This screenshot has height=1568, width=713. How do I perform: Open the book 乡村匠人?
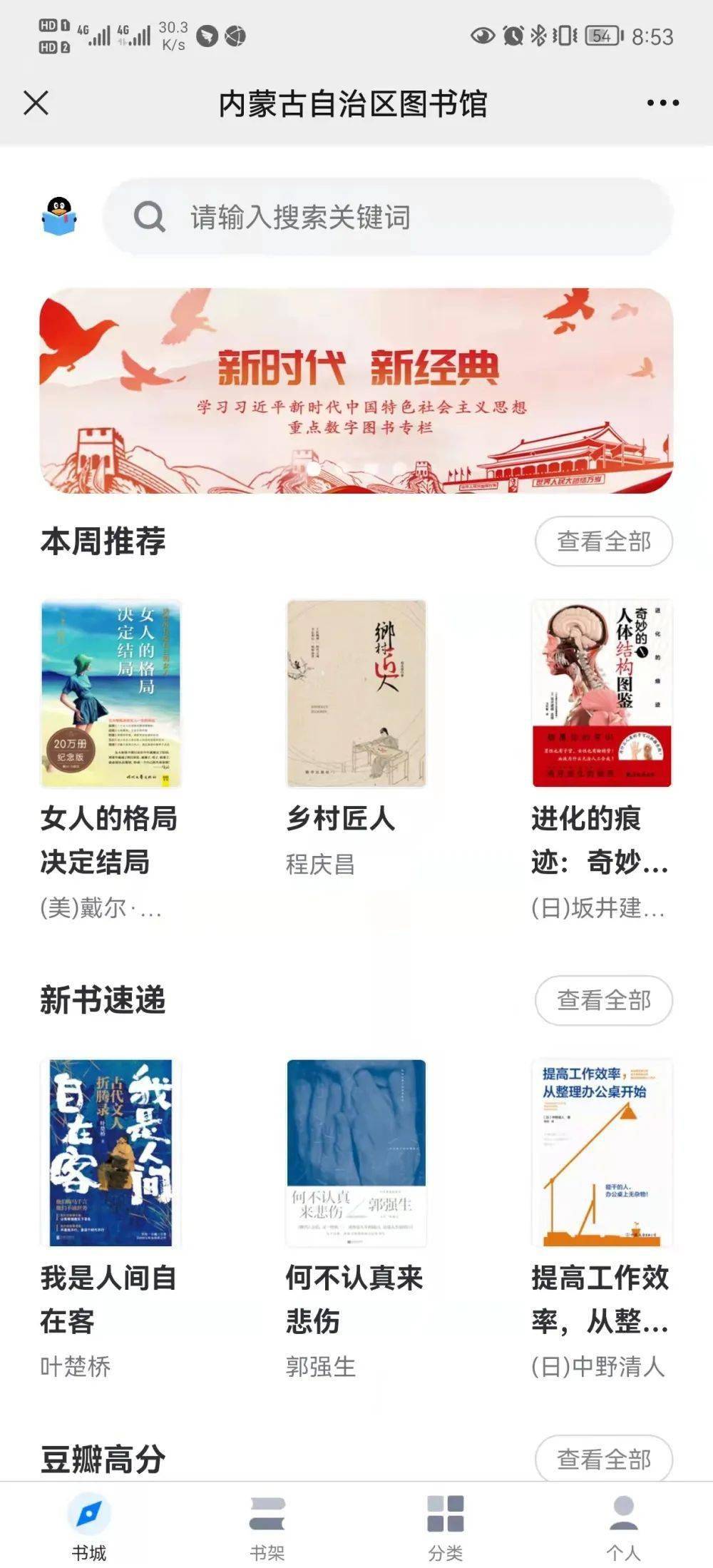[356, 694]
